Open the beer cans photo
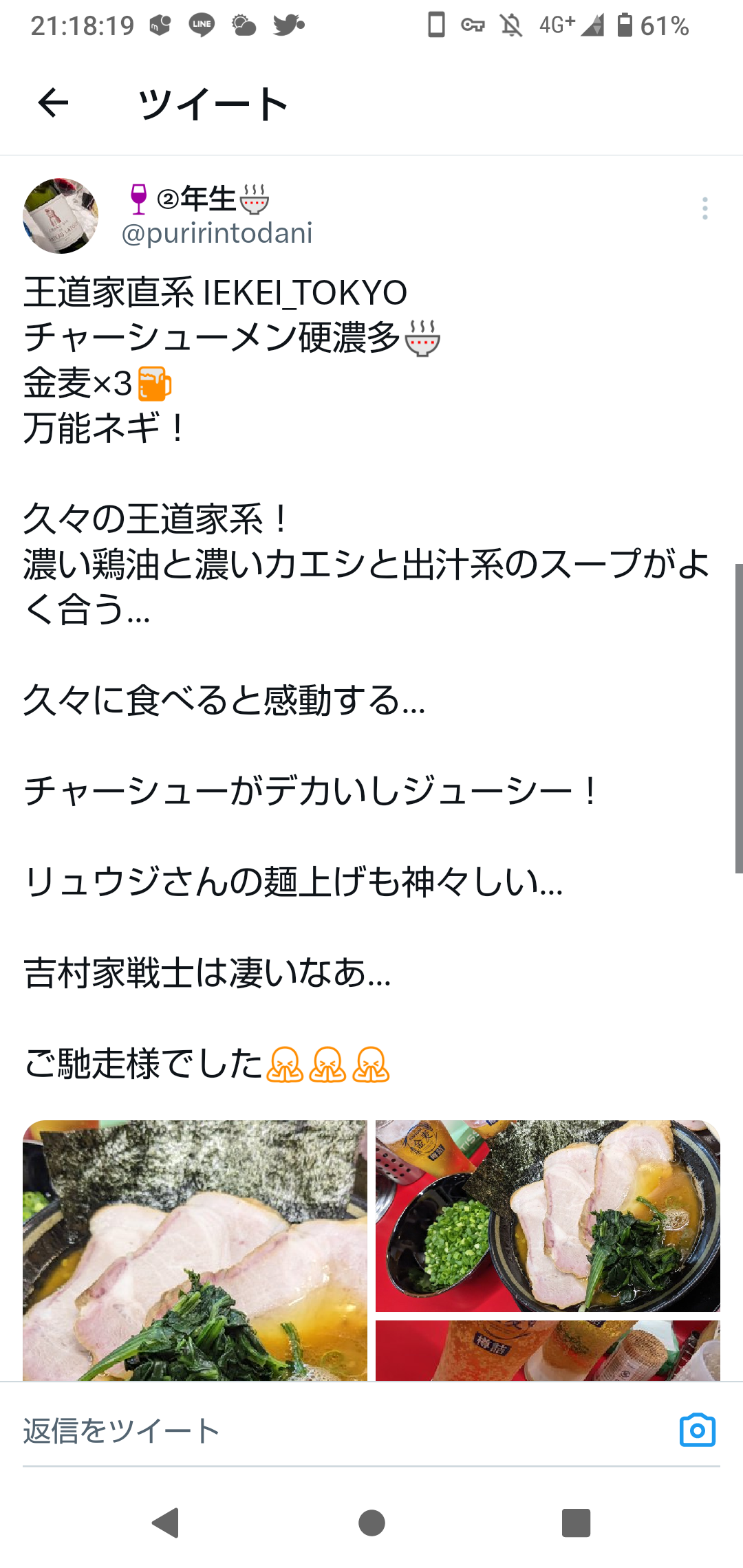The width and height of the screenshot is (743, 1568). [x=548, y=1351]
